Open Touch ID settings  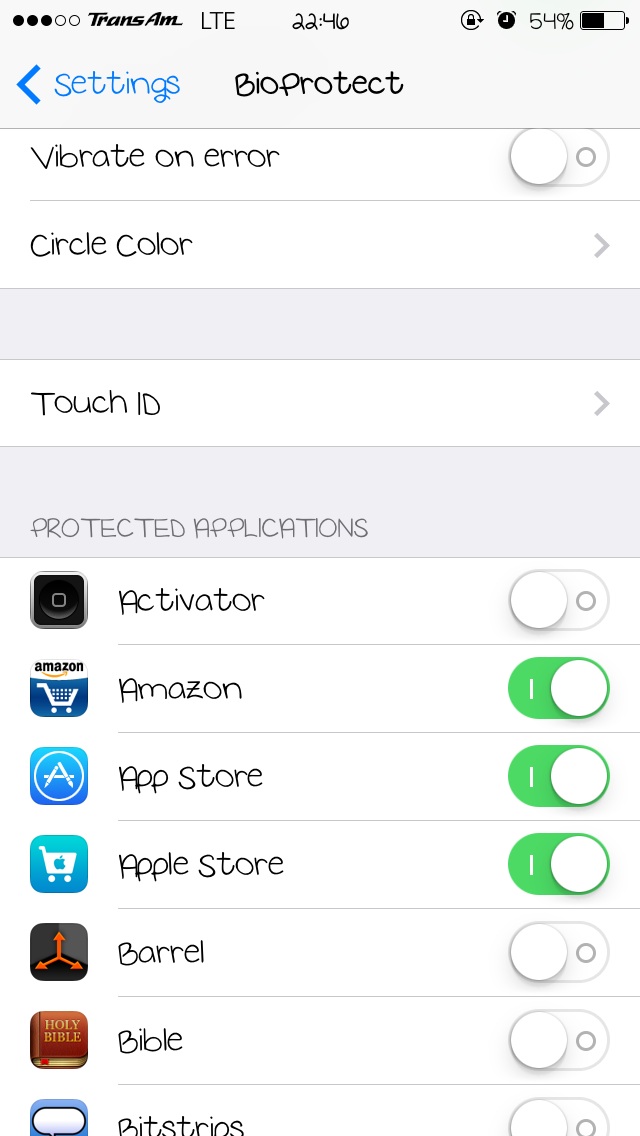320,403
